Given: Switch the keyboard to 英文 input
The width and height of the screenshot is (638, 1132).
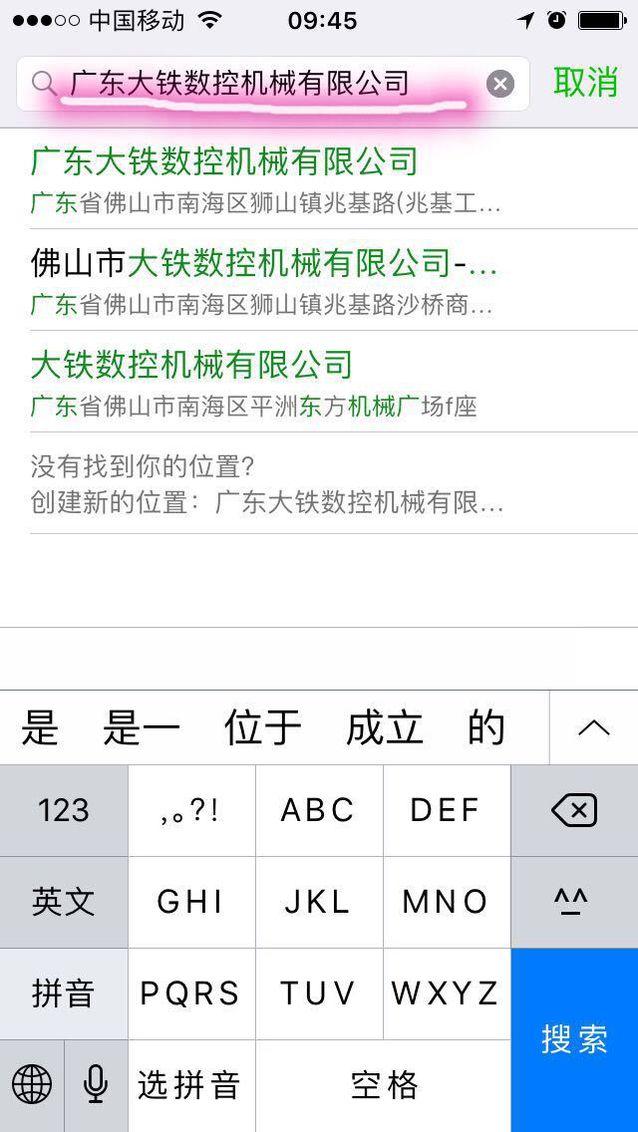Looking at the screenshot, I should tap(63, 902).
